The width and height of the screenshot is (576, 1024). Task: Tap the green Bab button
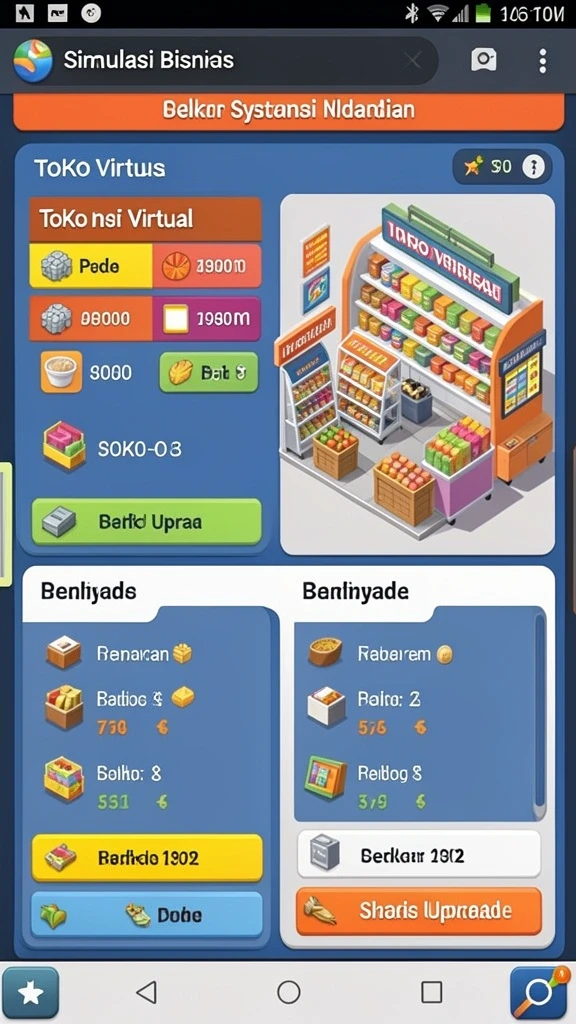coord(208,372)
